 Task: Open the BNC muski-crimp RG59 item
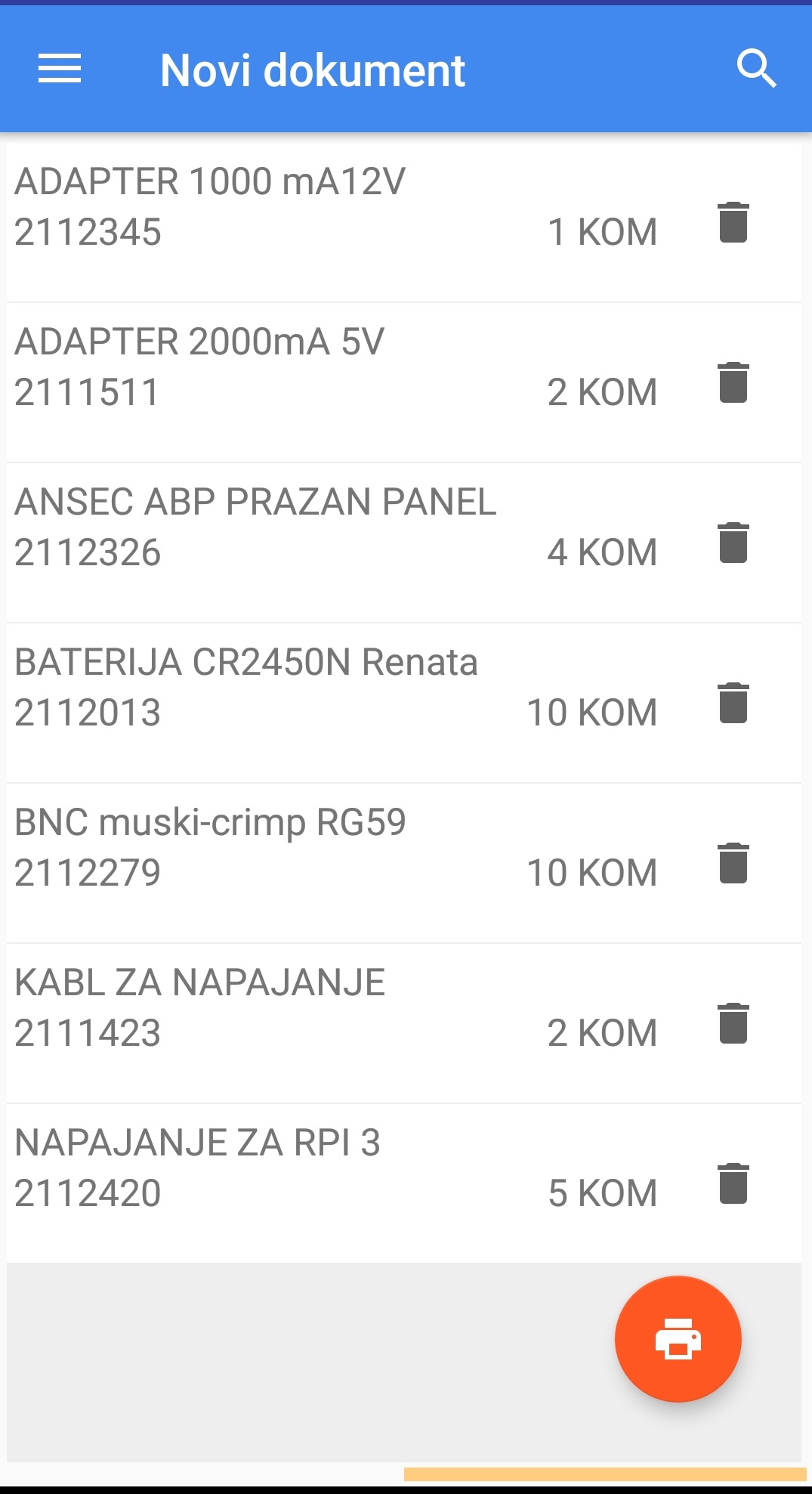[x=302, y=849]
